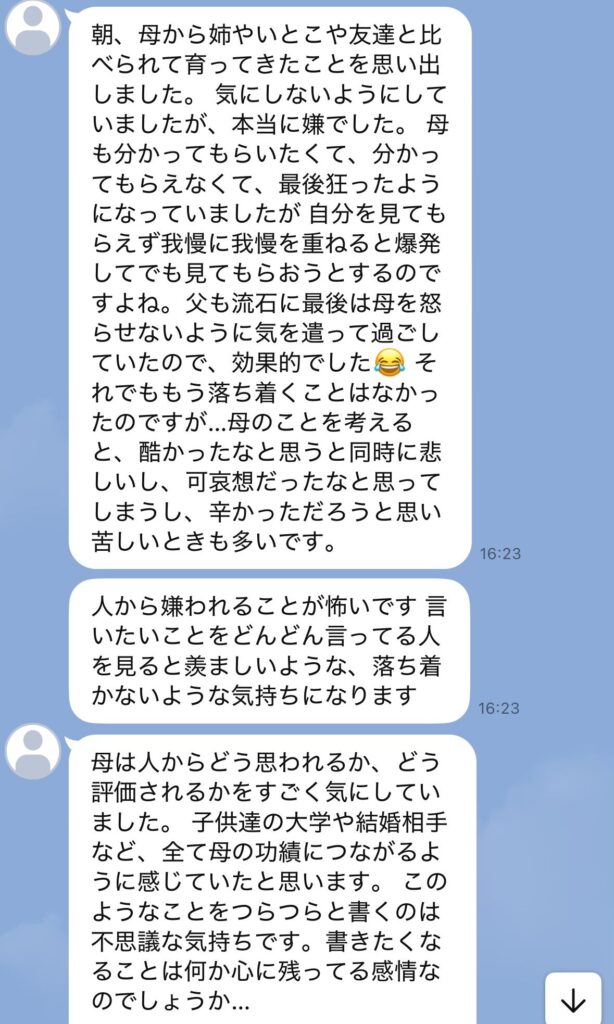
Task: Jump to the latest message with the down arrow
Action: pyautogui.click(x=573, y=1000)
